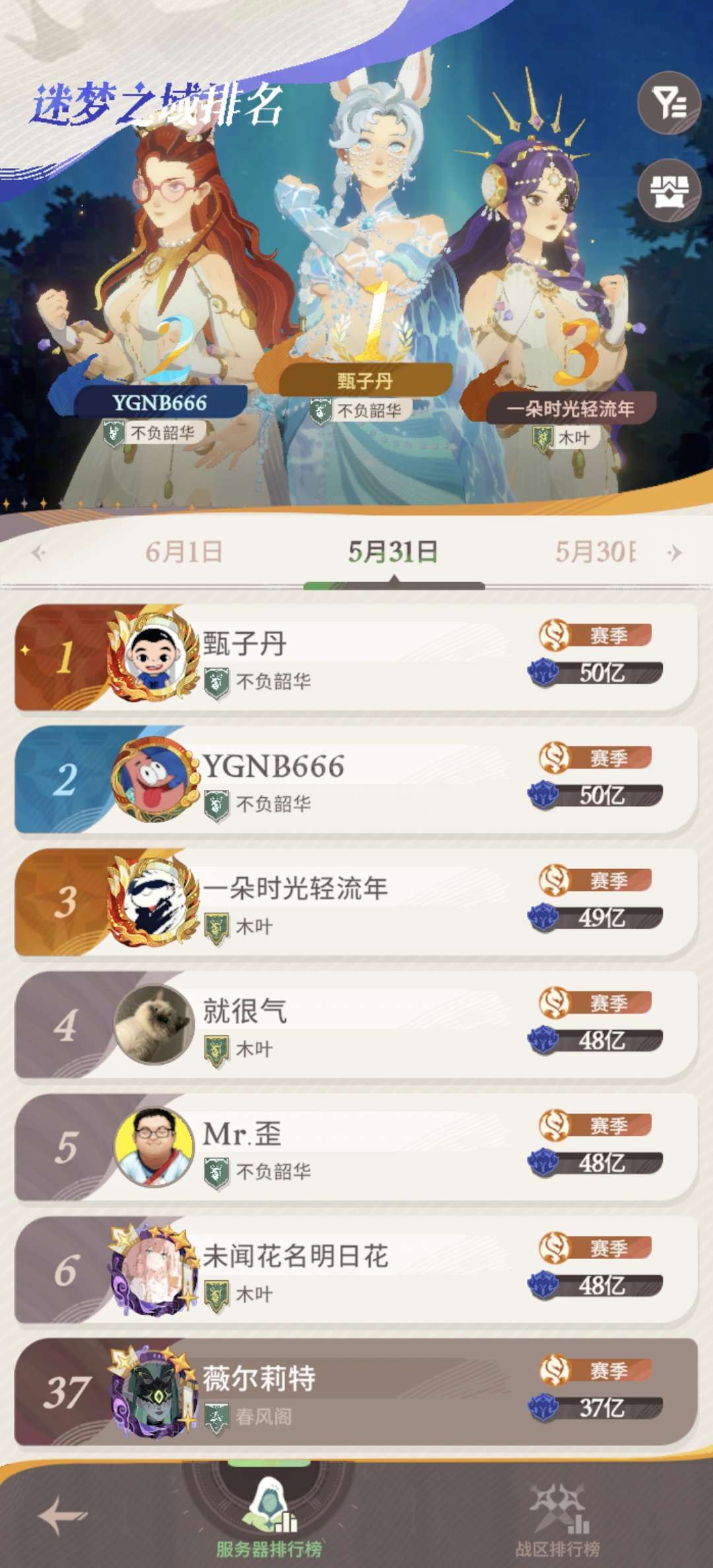Open 就很气's ranking row

click(356, 1025)
